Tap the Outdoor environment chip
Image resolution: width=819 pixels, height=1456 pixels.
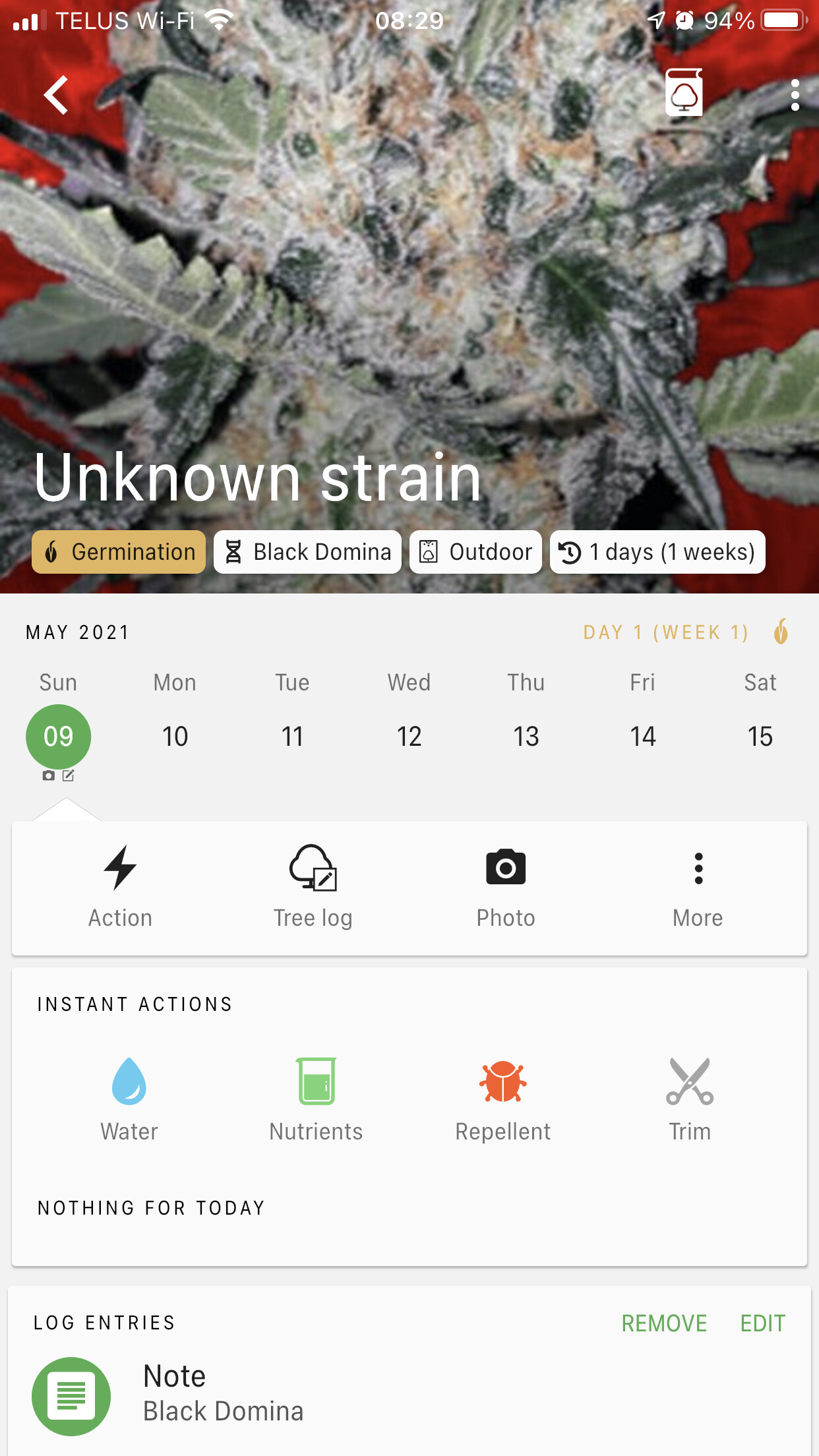tap(475, 552)
